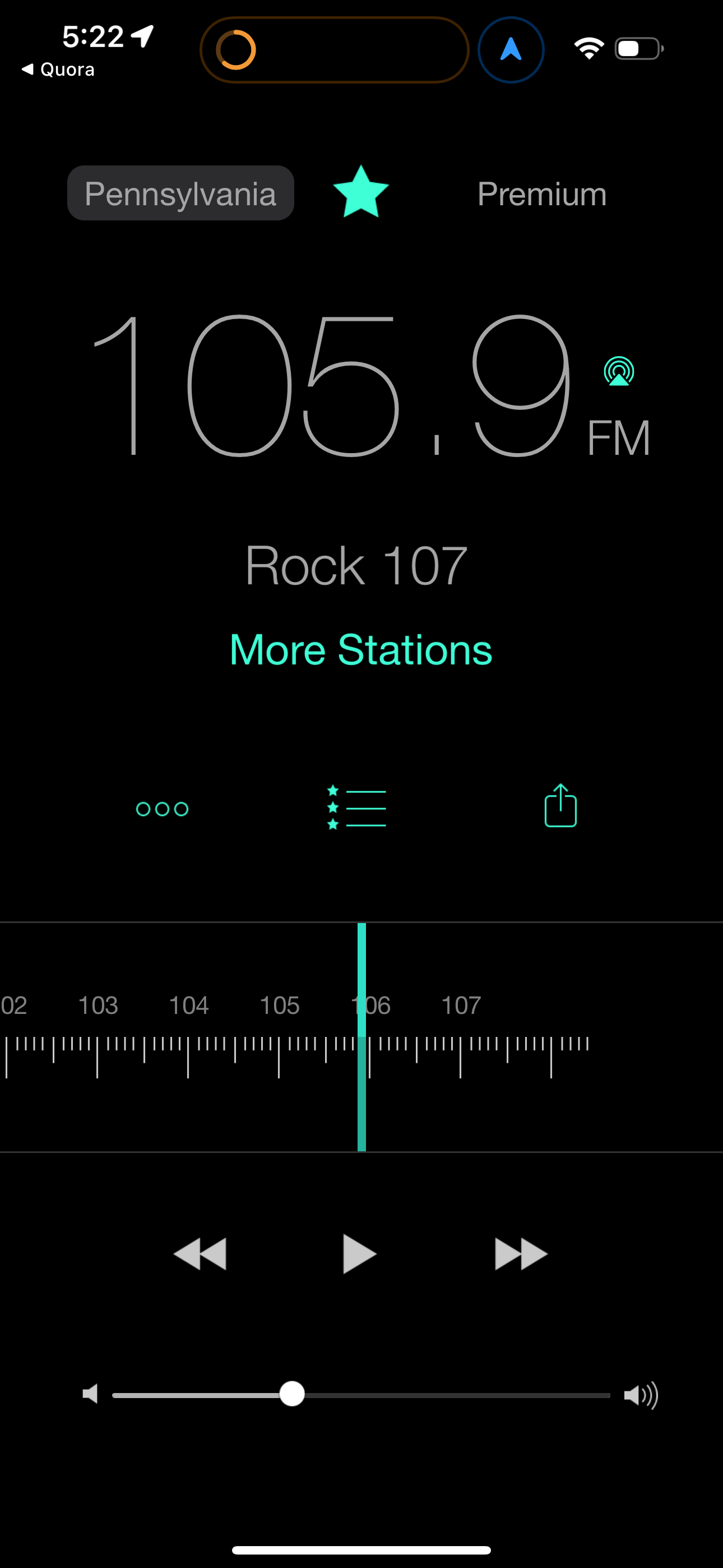Share the current station via the share icon
The width and height of the screenshot is (723, 1568).
(559, 805)
